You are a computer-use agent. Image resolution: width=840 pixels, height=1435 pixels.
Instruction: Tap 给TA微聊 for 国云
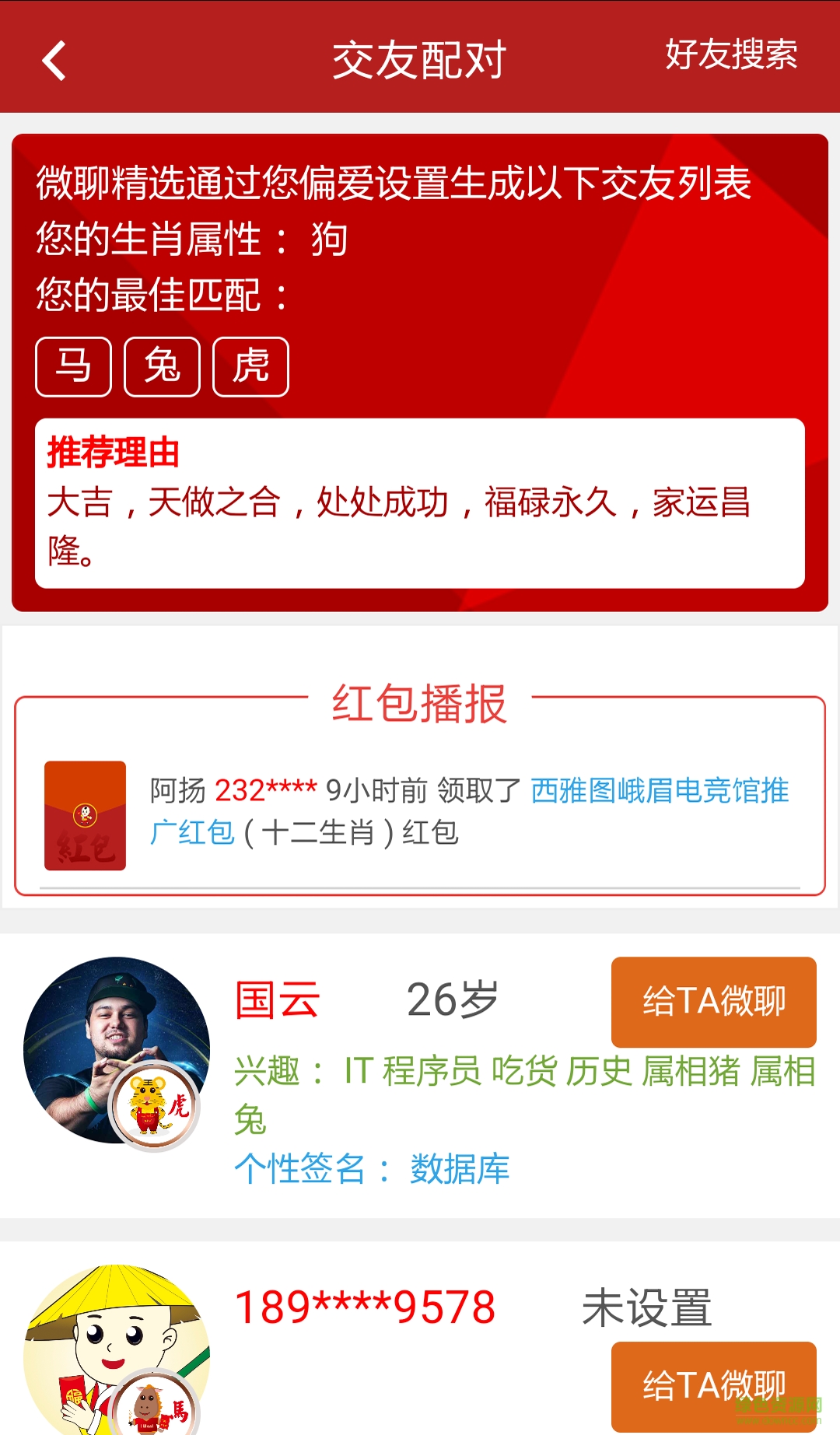(x=713, y=1001)
